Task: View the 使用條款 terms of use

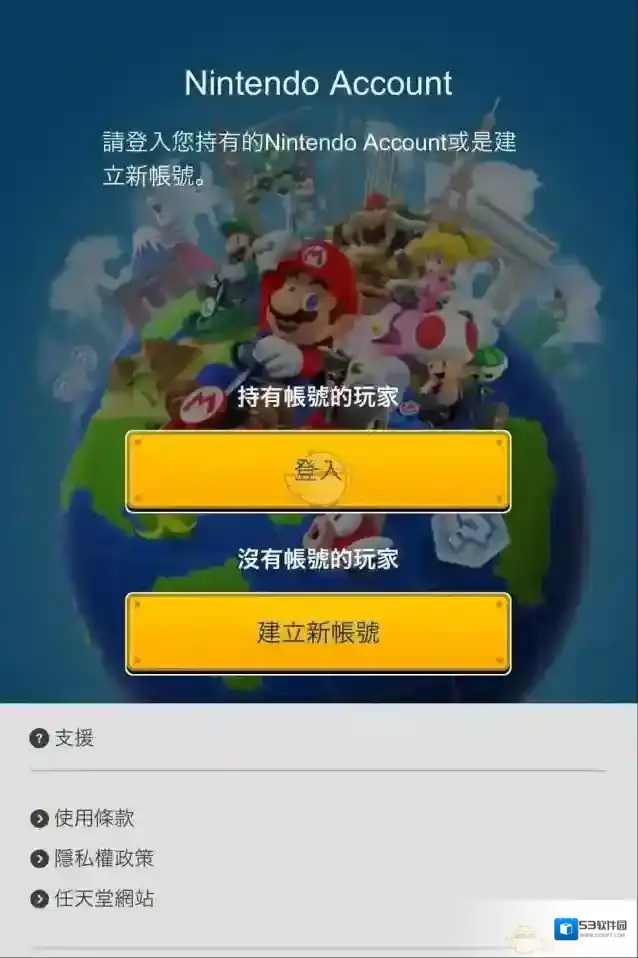Action: click(93, 818)
